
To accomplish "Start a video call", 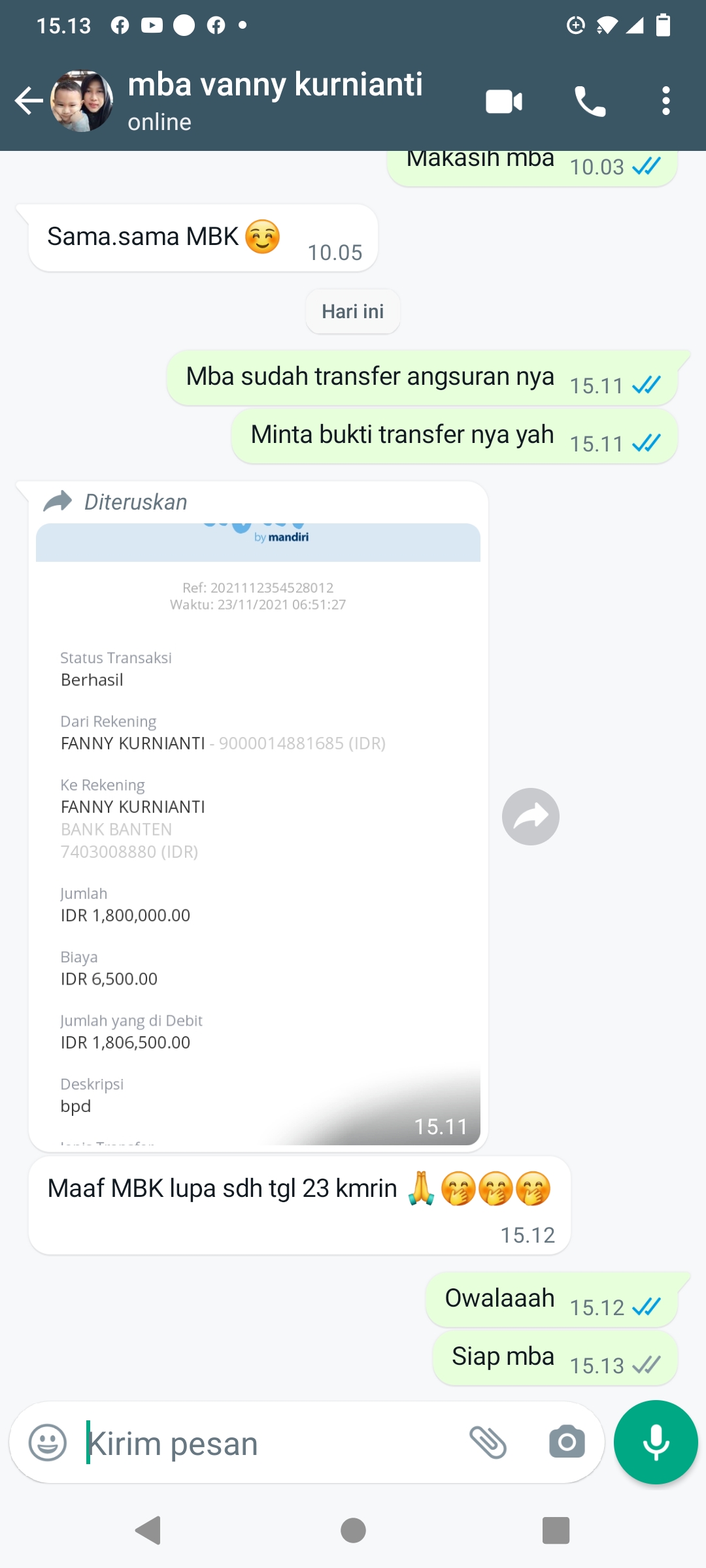I will tap(503, 101).
